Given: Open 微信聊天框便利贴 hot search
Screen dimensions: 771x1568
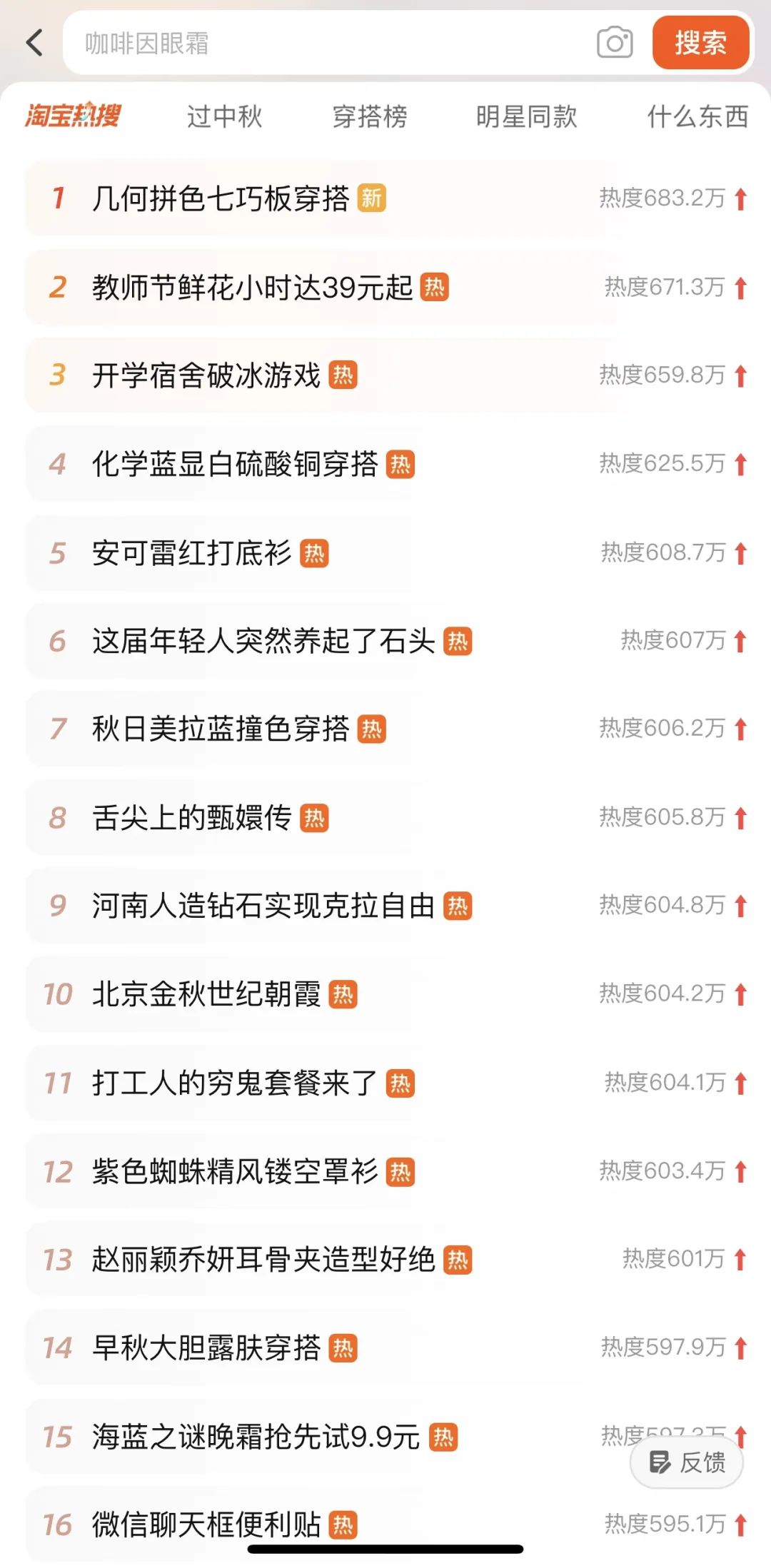Looking at the screenshot, I should pyautogui.click(x=206, y=1524).
